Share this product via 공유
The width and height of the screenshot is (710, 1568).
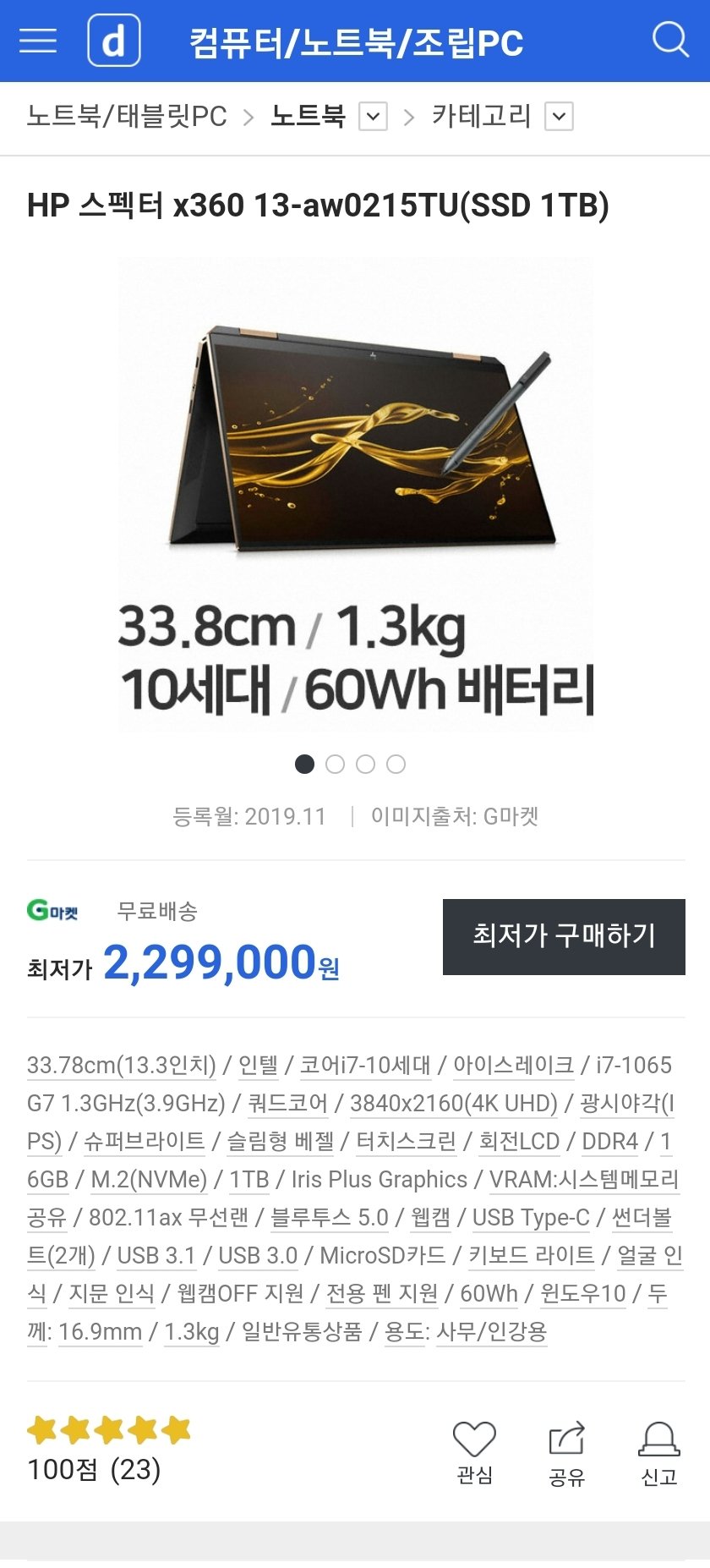[566, 1451]
